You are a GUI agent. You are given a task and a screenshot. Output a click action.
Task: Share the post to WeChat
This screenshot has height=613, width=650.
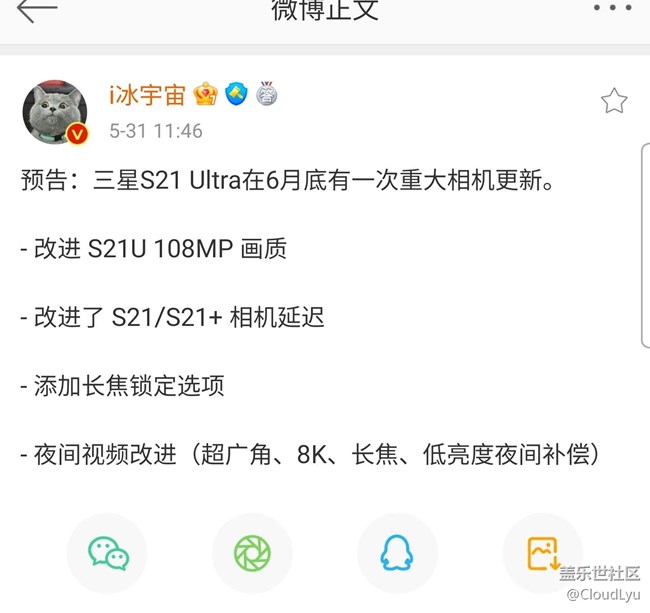coord(108,553)
